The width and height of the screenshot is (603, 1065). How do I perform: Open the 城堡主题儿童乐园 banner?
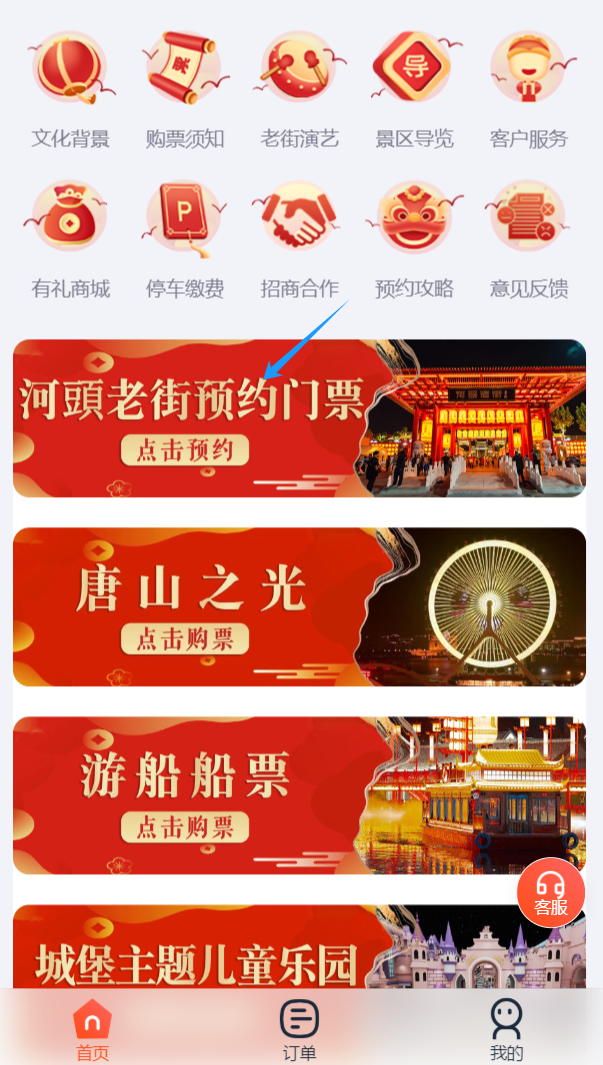pos(299,950)
